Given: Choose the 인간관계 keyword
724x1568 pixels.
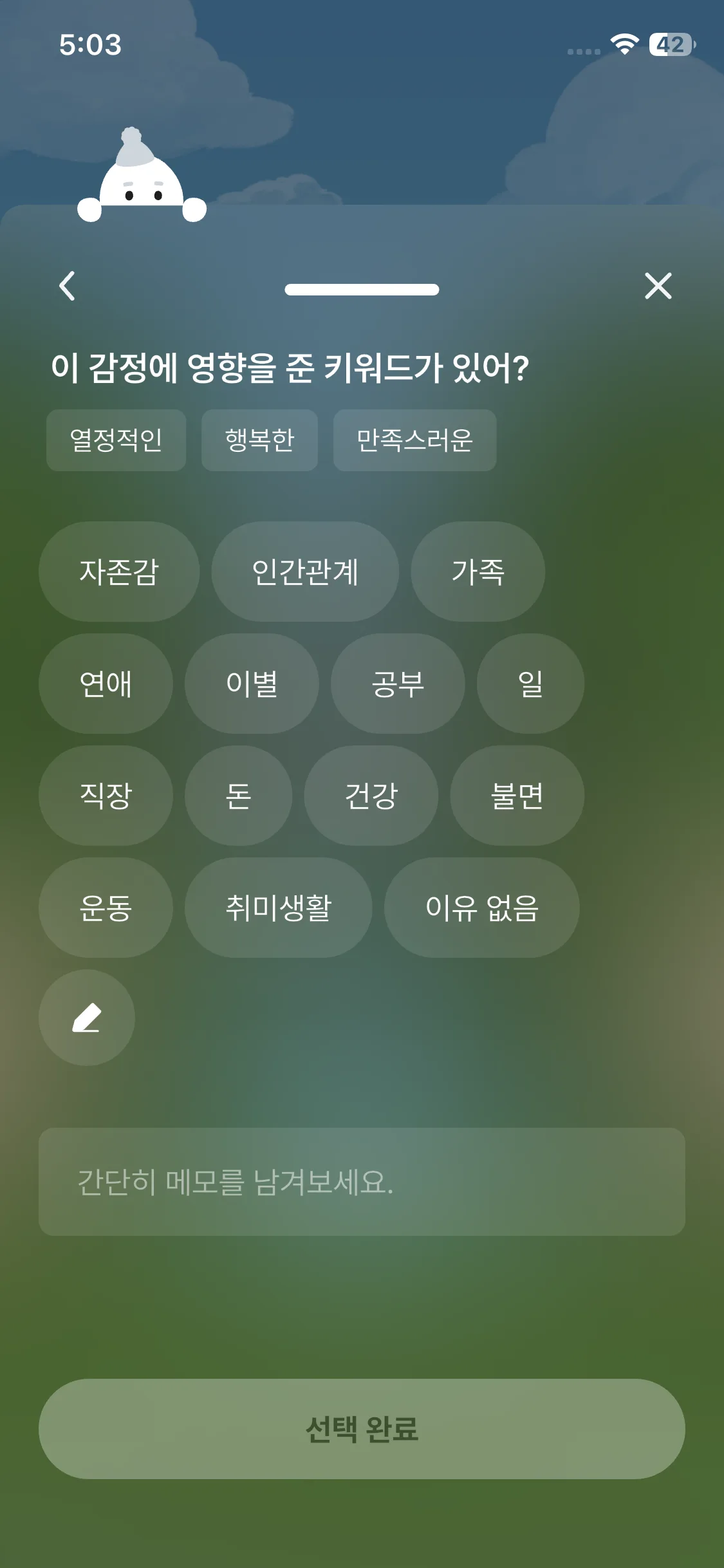Looking at the screenshot, I should tap(305, 572).
